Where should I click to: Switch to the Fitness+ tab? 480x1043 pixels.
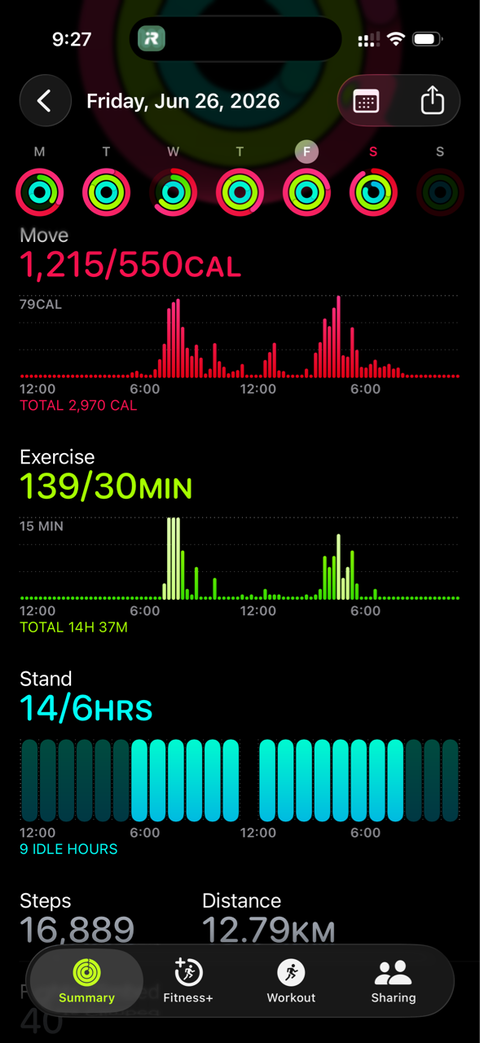tap(188, 981)
